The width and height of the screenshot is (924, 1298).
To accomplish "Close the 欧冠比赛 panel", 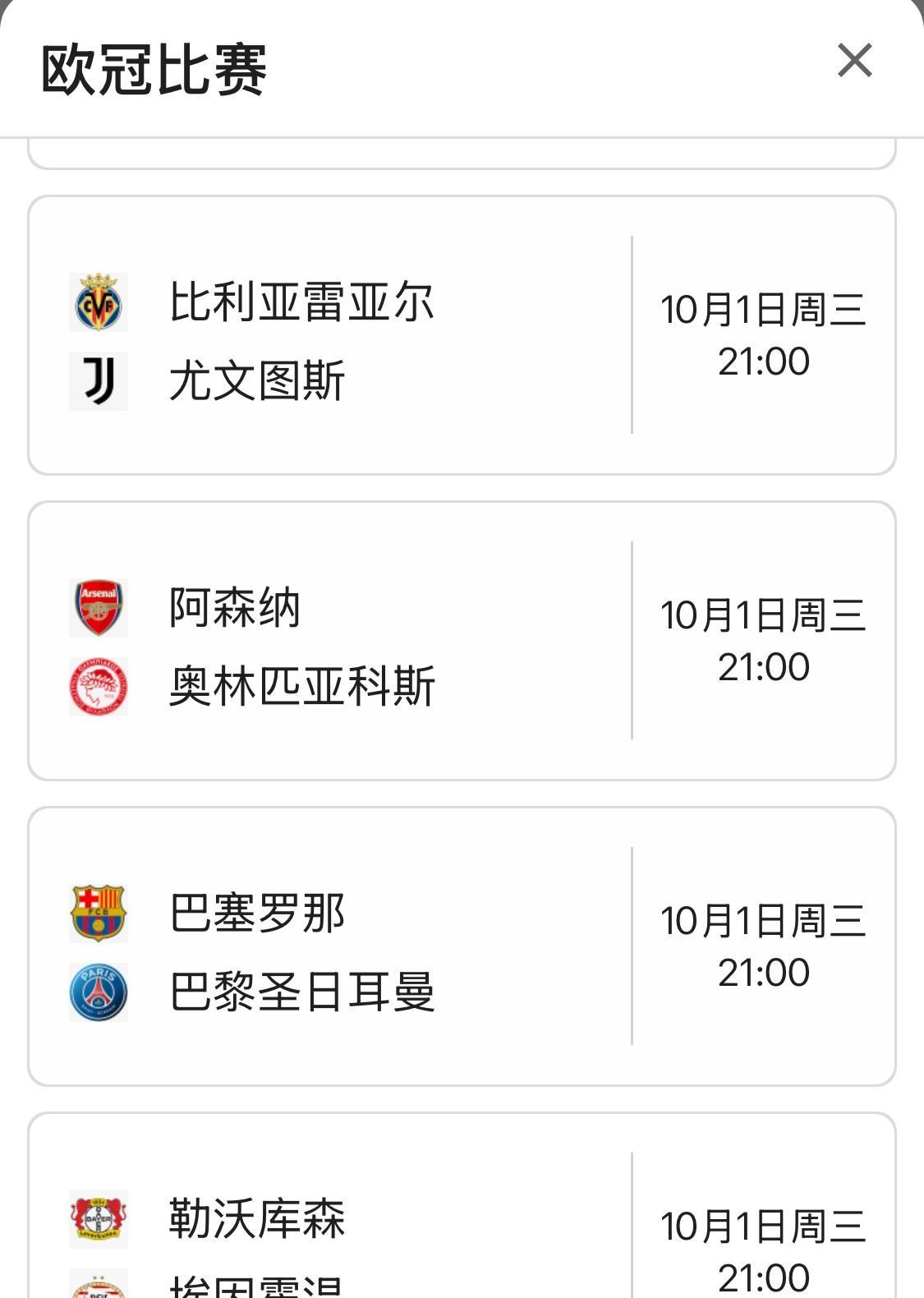I will click(854, 61).
